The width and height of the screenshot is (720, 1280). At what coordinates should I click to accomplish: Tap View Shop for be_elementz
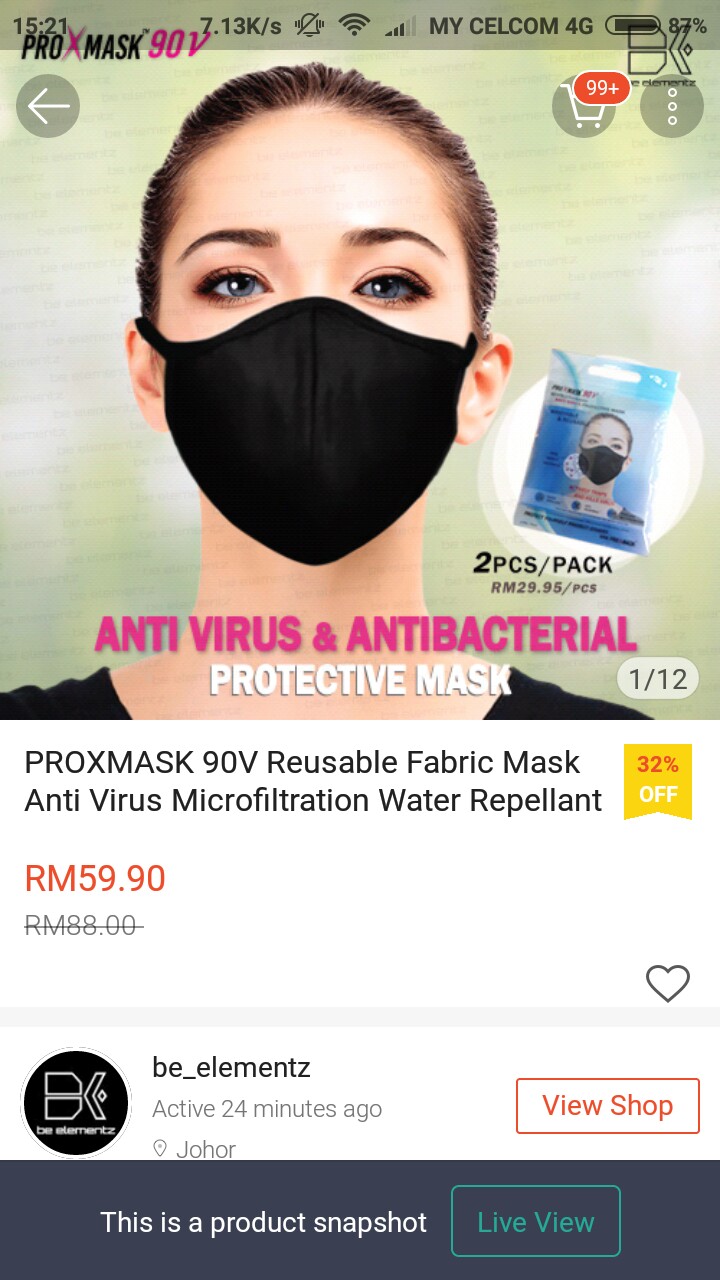(x=607, y=1105)
